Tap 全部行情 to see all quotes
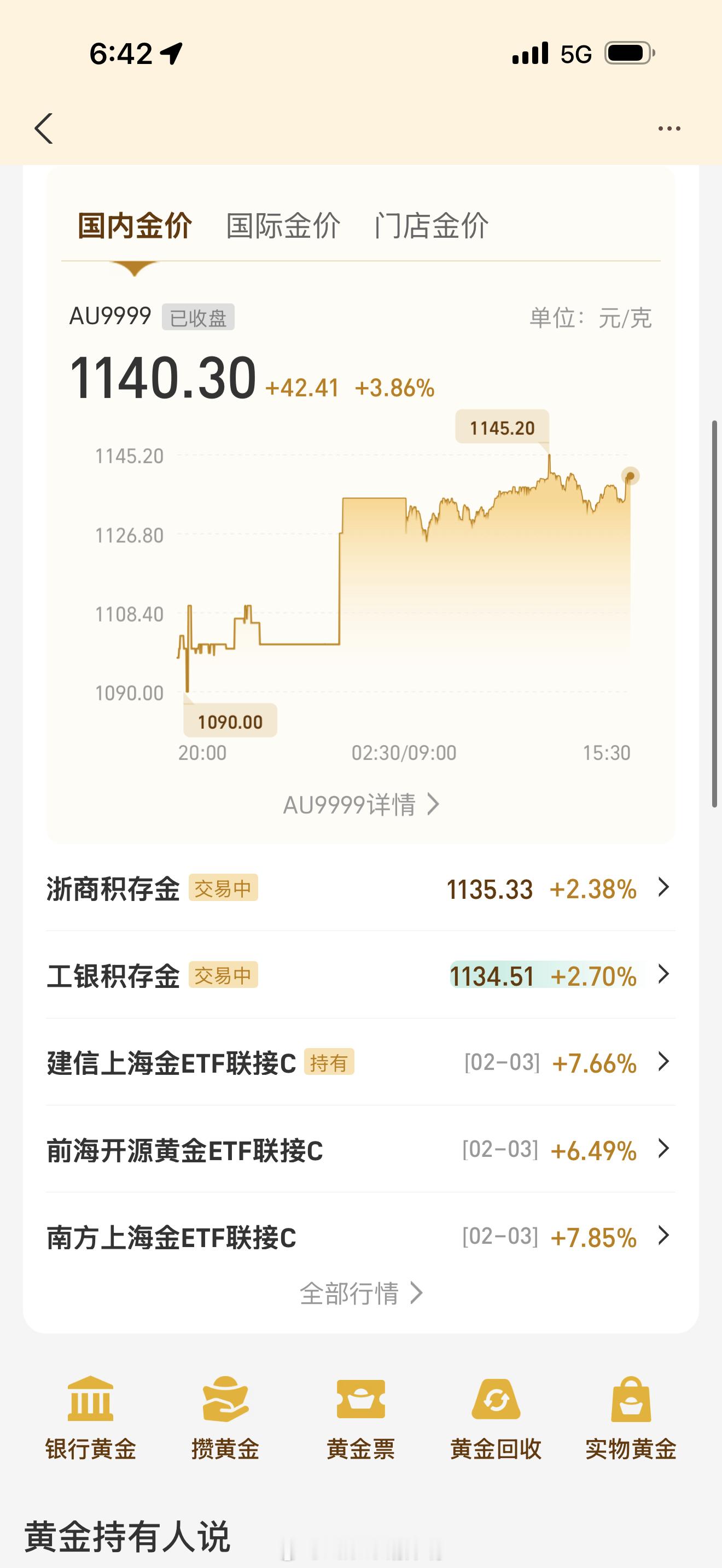 point(360,1293)
